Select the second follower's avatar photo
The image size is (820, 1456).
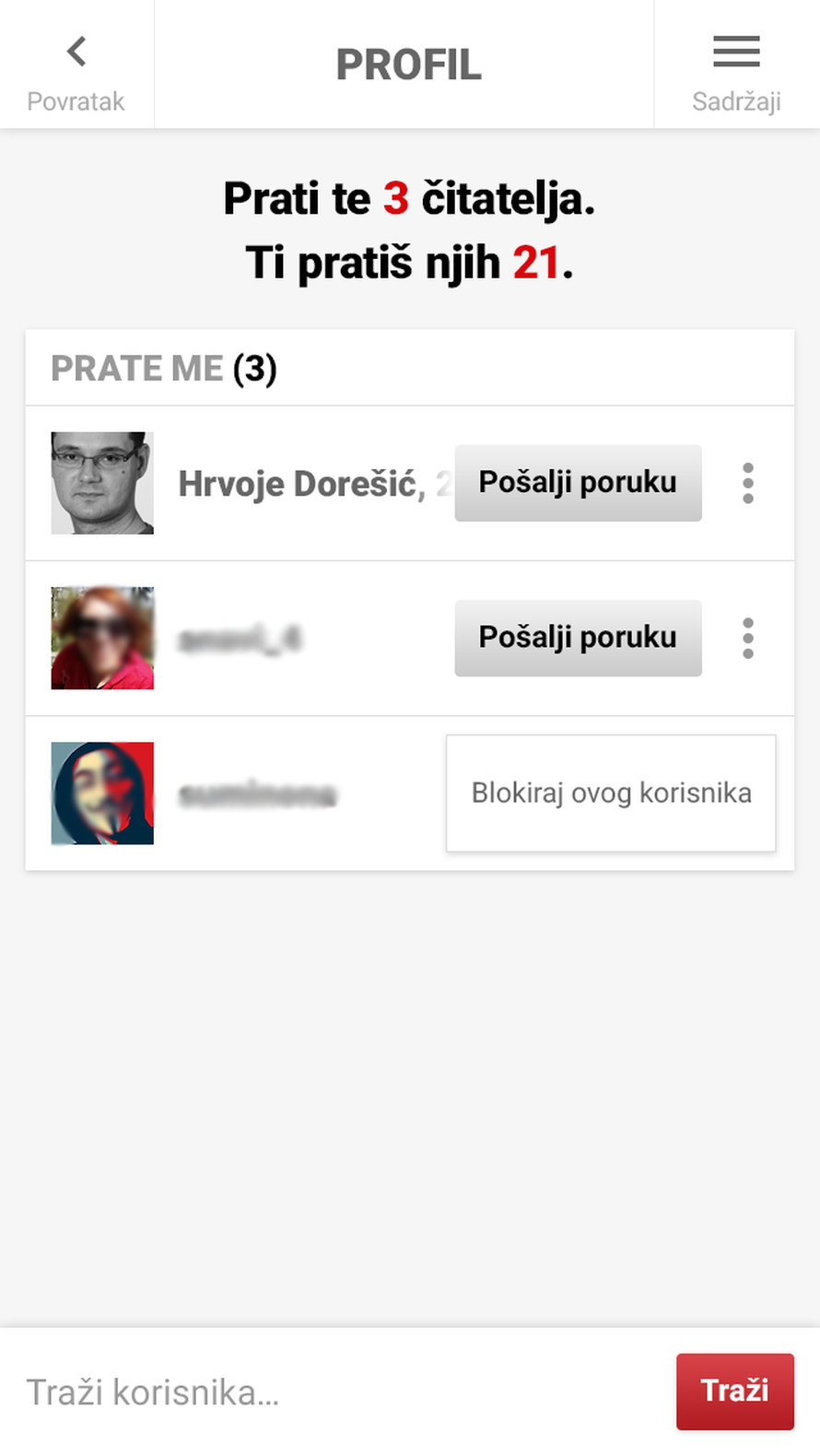coord(101,637)
